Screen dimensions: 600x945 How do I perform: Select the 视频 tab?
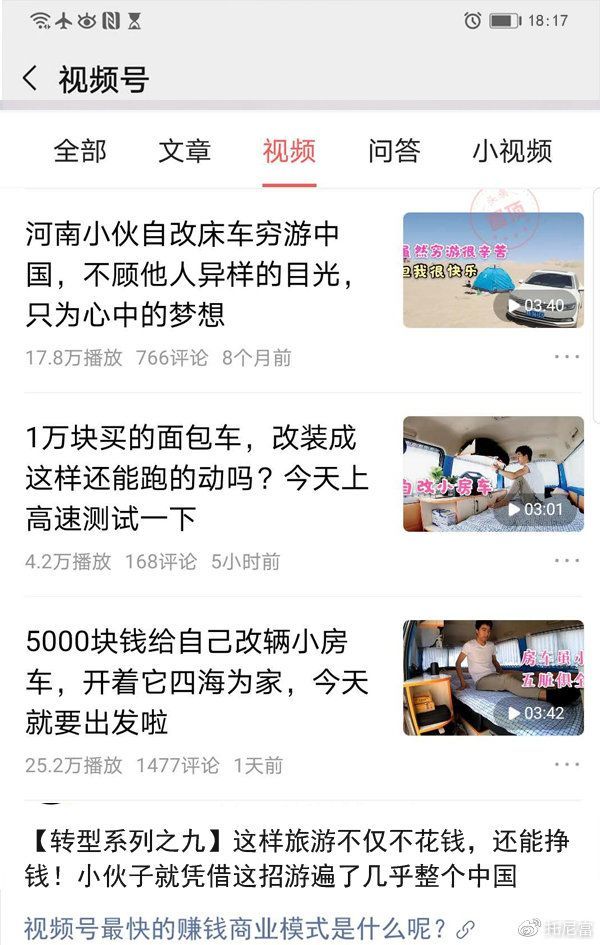(x=289, y=151)
